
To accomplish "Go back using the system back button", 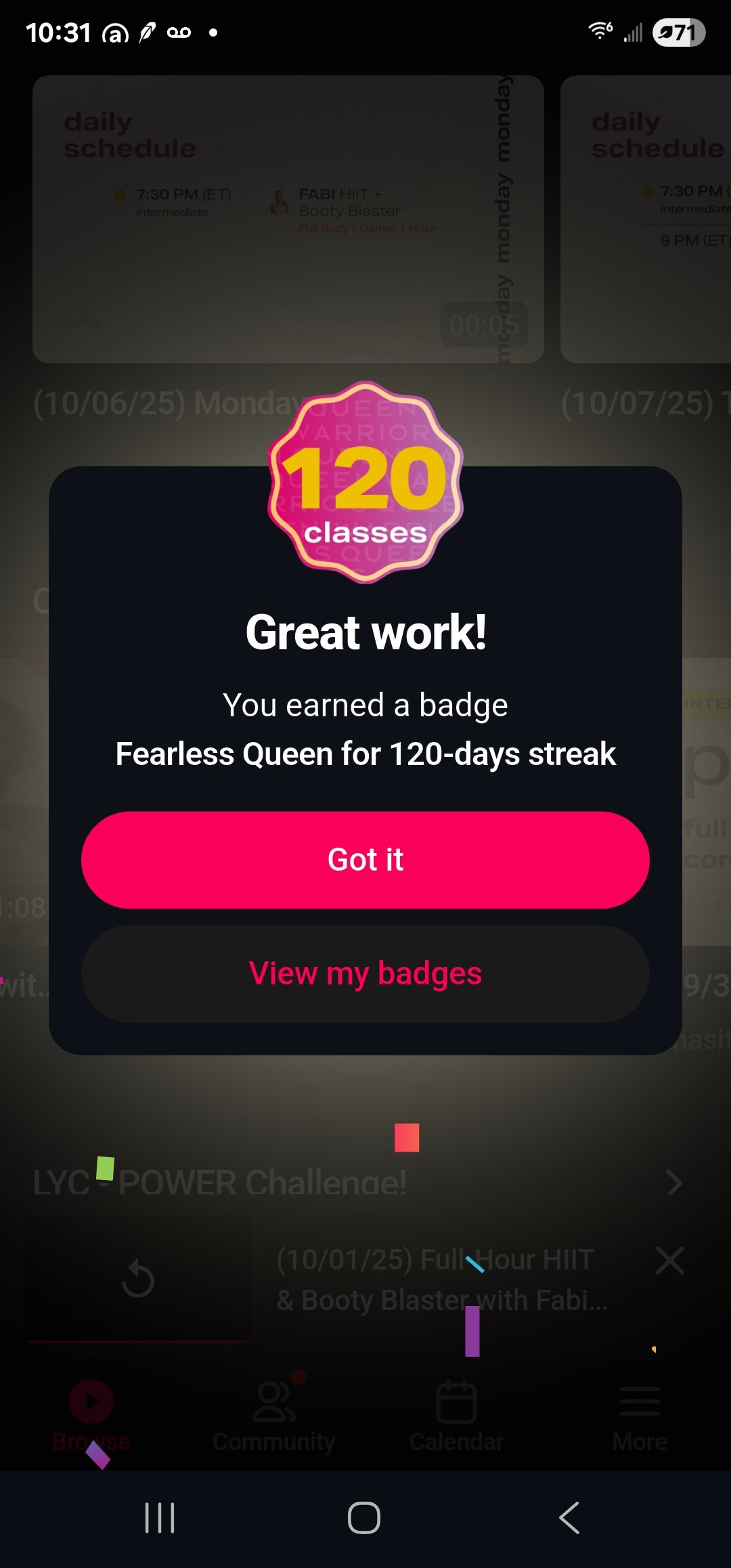I will coord(569,1517).
